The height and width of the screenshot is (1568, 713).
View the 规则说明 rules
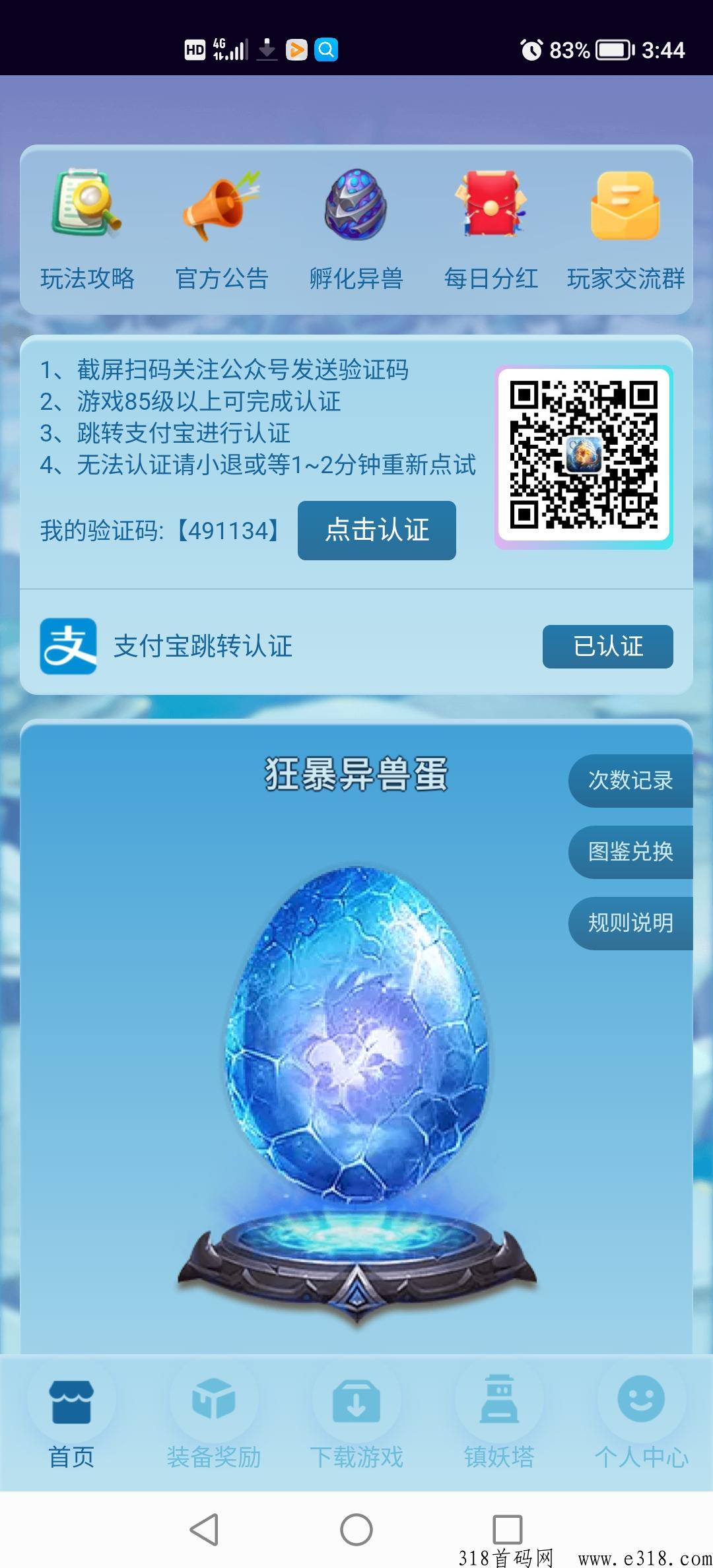630,923
